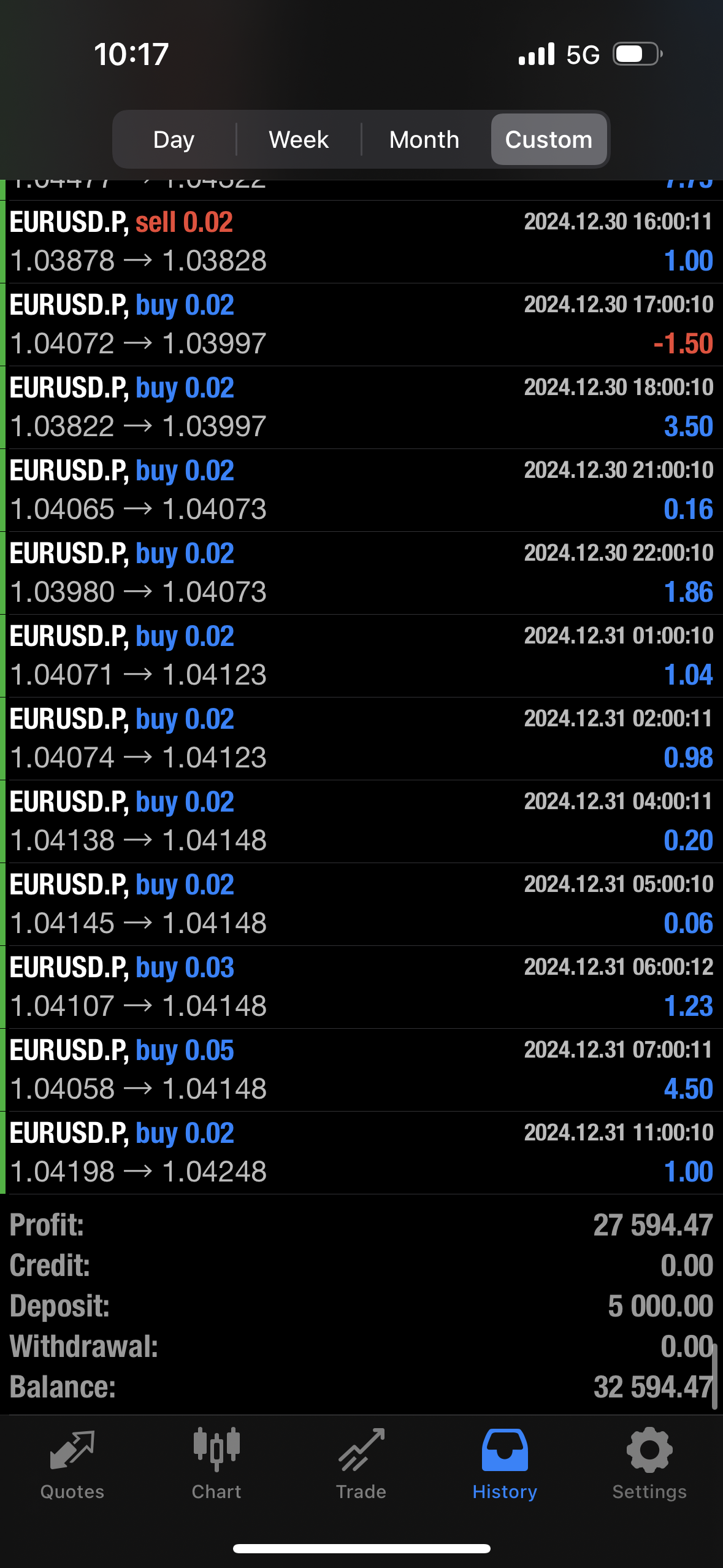This screenshot has width=723, height=1568.
Task: Expand the losing trade at 2024.12.30 17:00:10
Action: tap(361, 325)
